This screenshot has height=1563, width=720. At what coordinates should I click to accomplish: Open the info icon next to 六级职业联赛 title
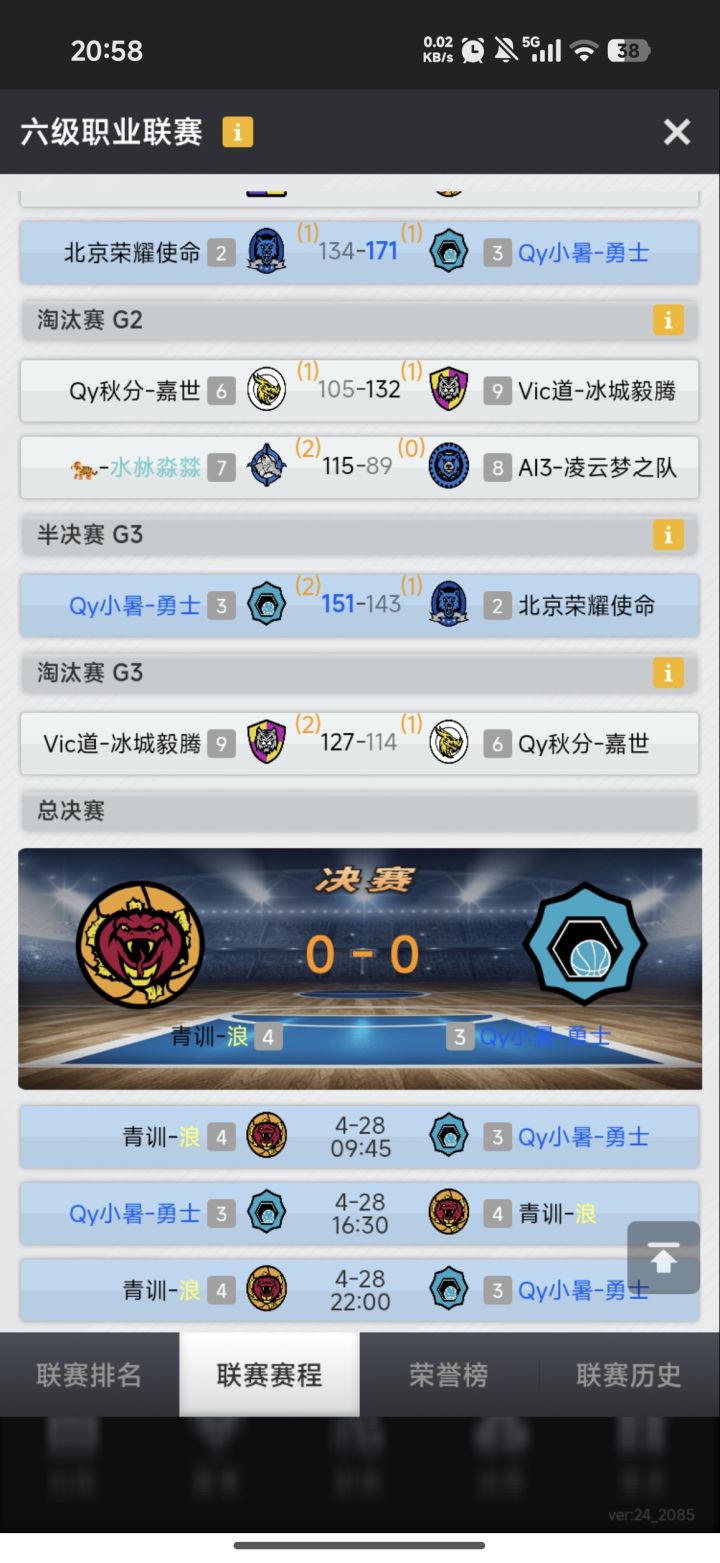[x=239, y=131]
